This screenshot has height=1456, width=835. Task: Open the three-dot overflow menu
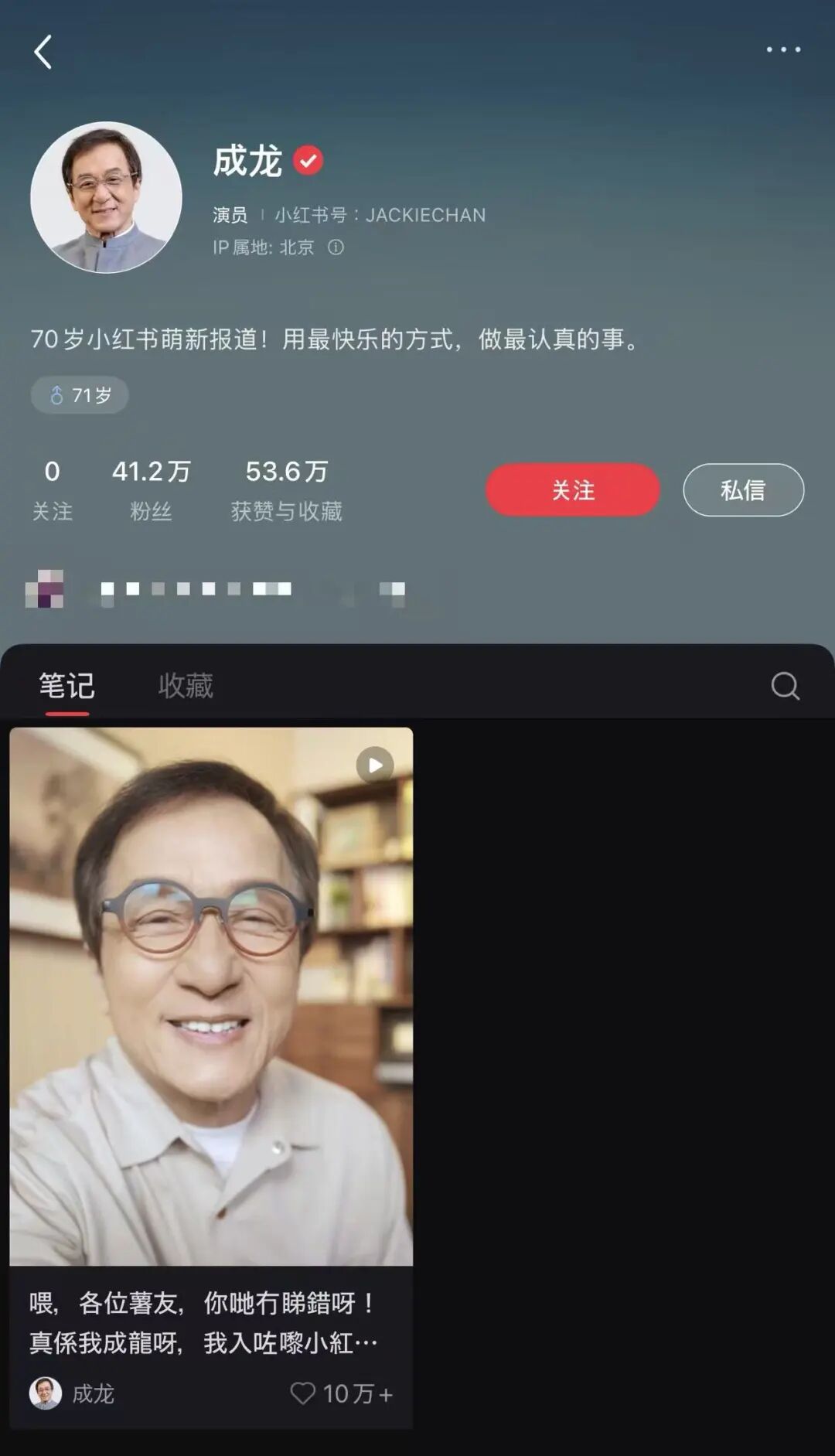pos(783,49)
